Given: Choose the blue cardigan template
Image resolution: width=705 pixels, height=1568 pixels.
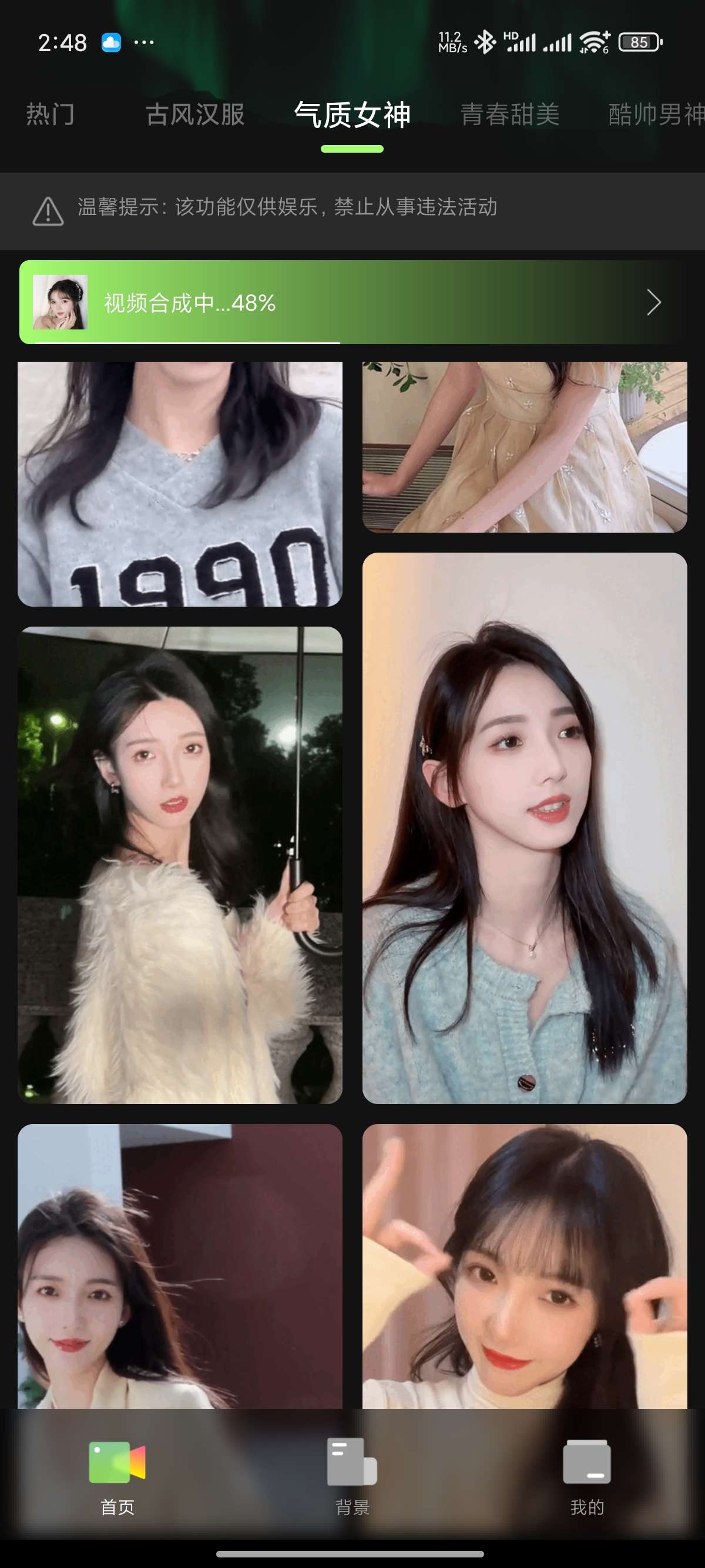Looking at the screenshot, I should (x=524, y=828).
